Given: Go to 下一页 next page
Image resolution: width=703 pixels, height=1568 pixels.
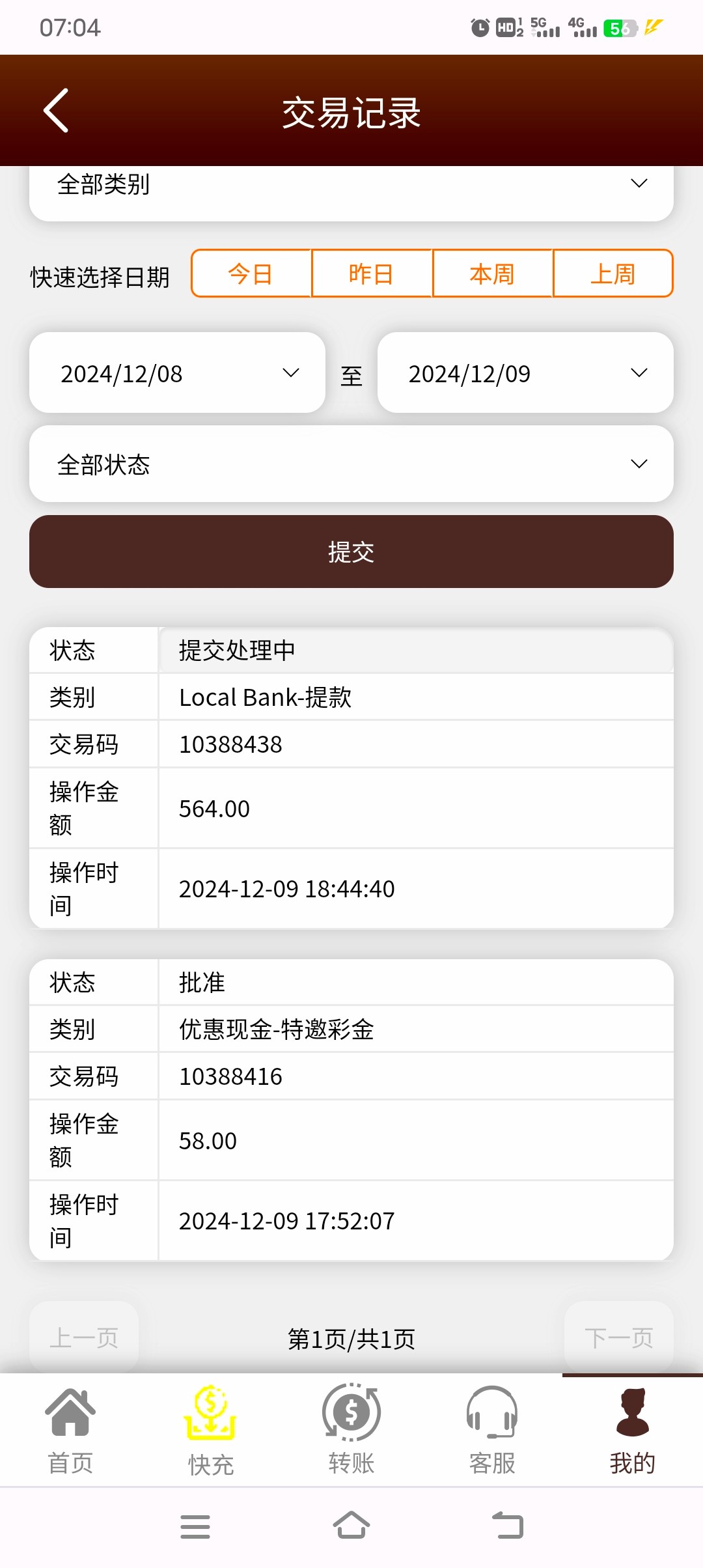Looking at the screenshot, I should tap(619, 1337).
